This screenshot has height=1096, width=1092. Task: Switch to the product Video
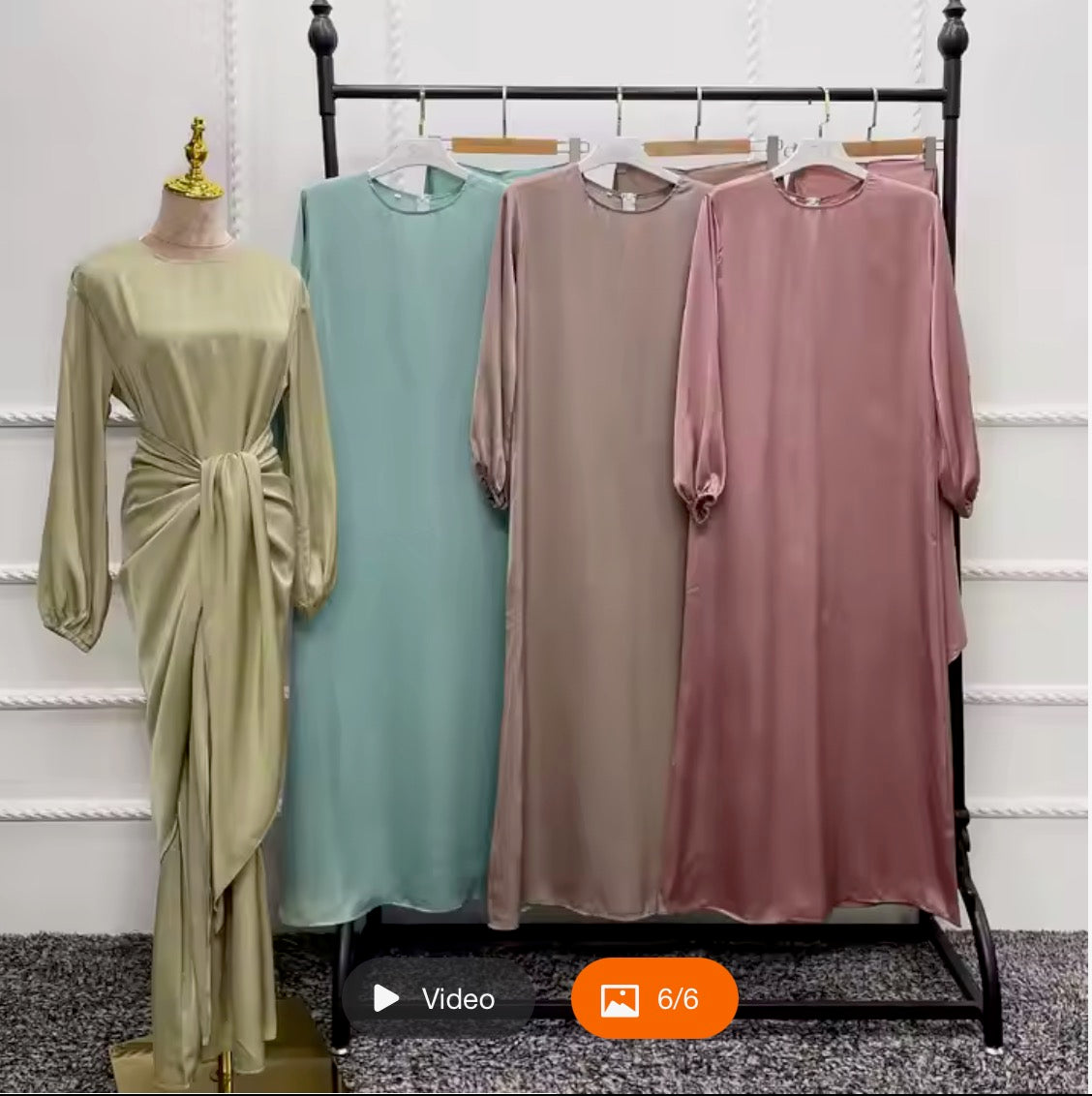[438, 998]
